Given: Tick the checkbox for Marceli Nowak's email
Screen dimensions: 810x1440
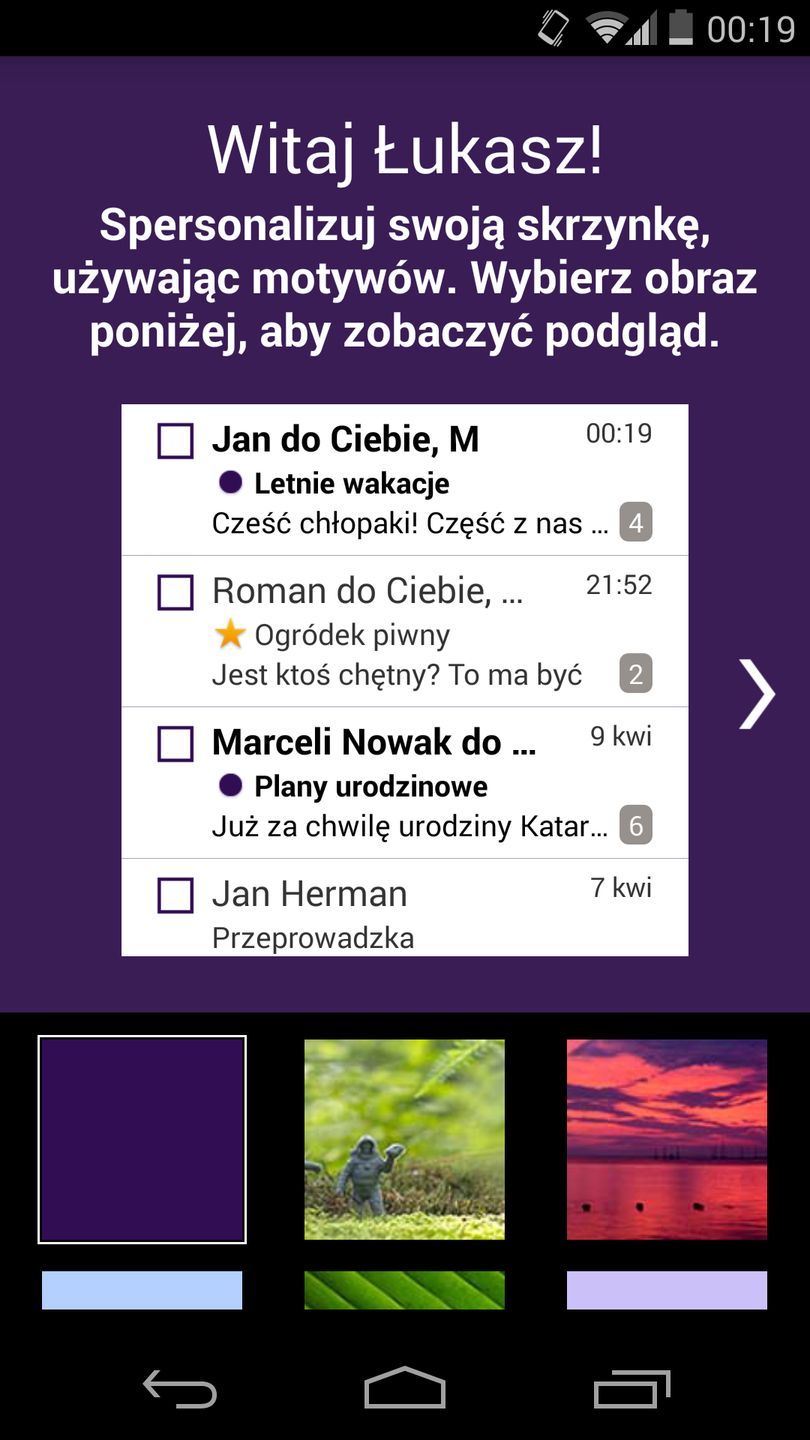Looking at the screenshot, I should click(x=175, y=743).
